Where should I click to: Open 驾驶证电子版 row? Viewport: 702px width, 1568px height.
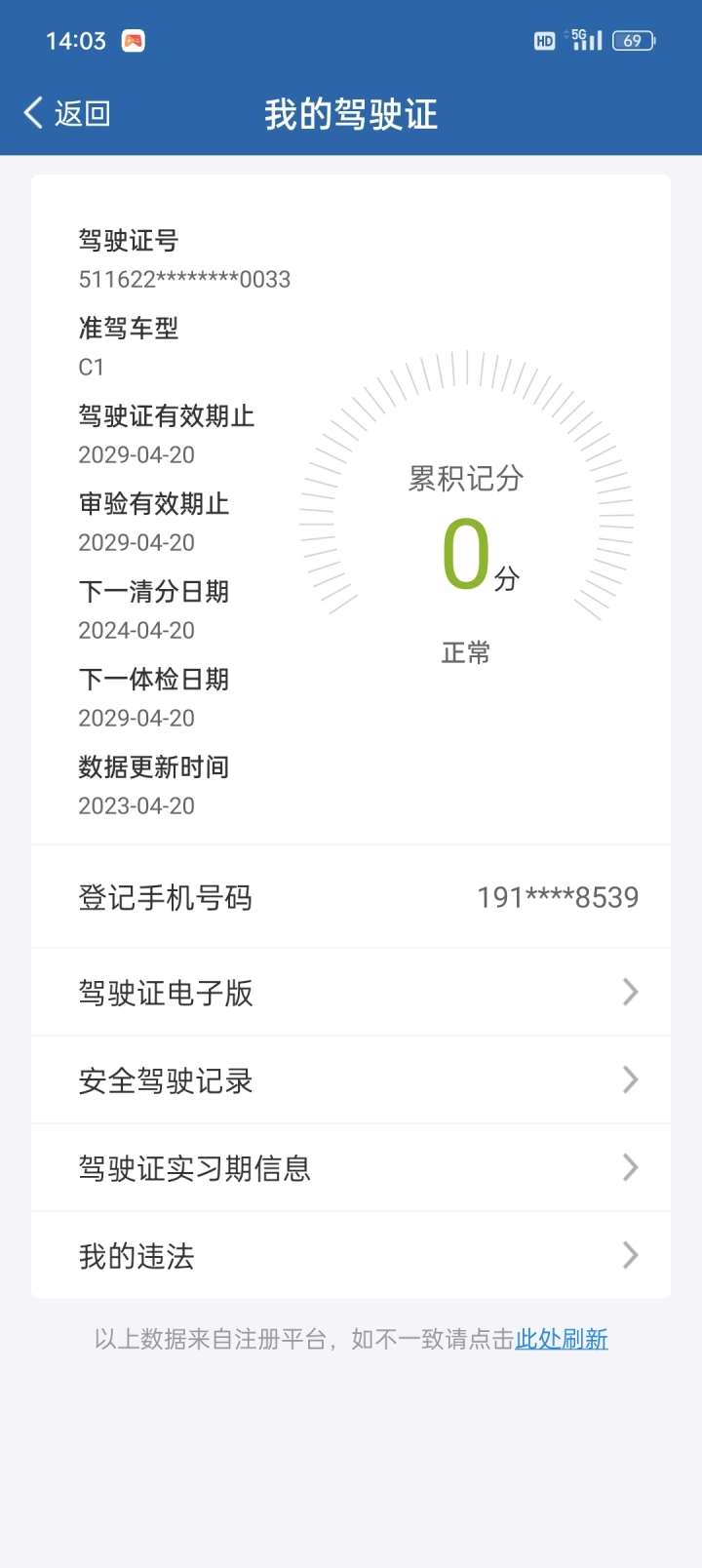pos(351,993)
